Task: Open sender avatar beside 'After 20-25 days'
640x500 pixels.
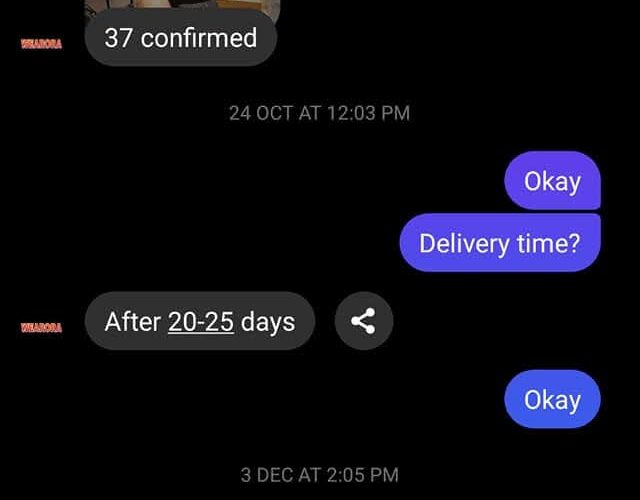Action: 41,327
